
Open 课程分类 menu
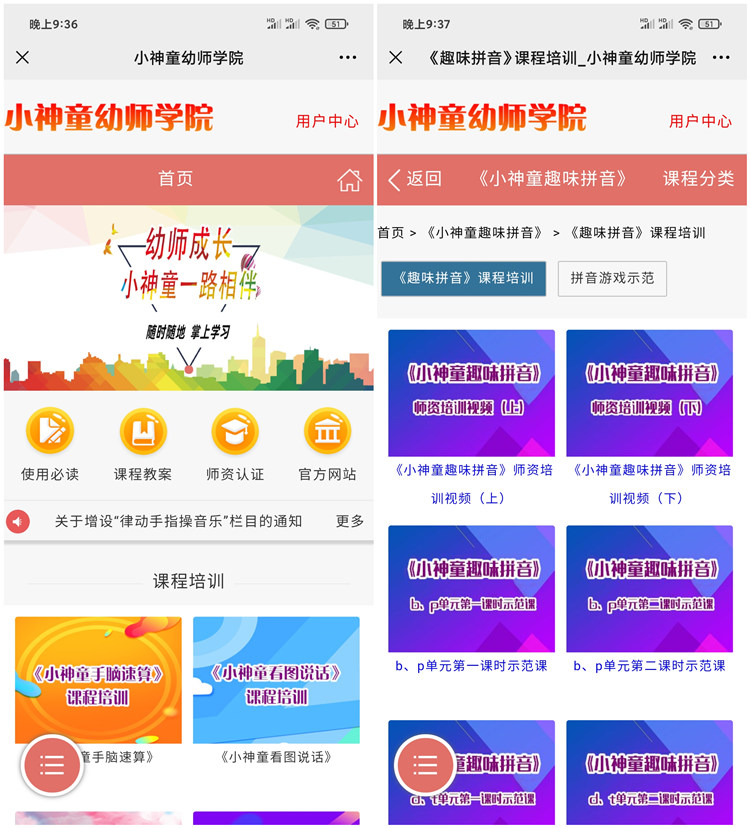click(698, 179)
